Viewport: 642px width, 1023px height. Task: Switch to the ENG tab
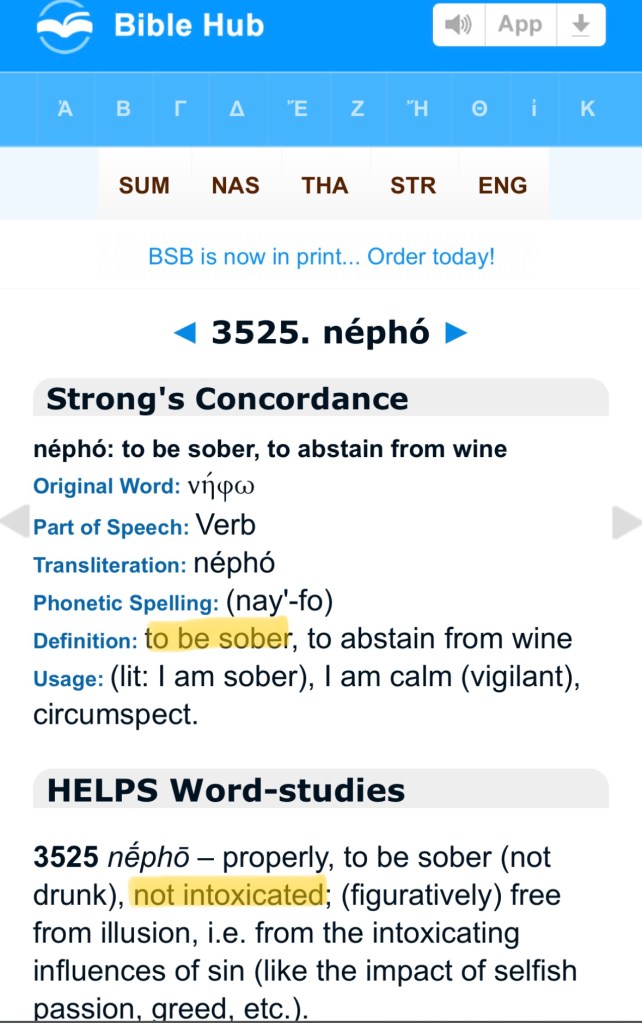pyautogui.click(x=502, y=185)
